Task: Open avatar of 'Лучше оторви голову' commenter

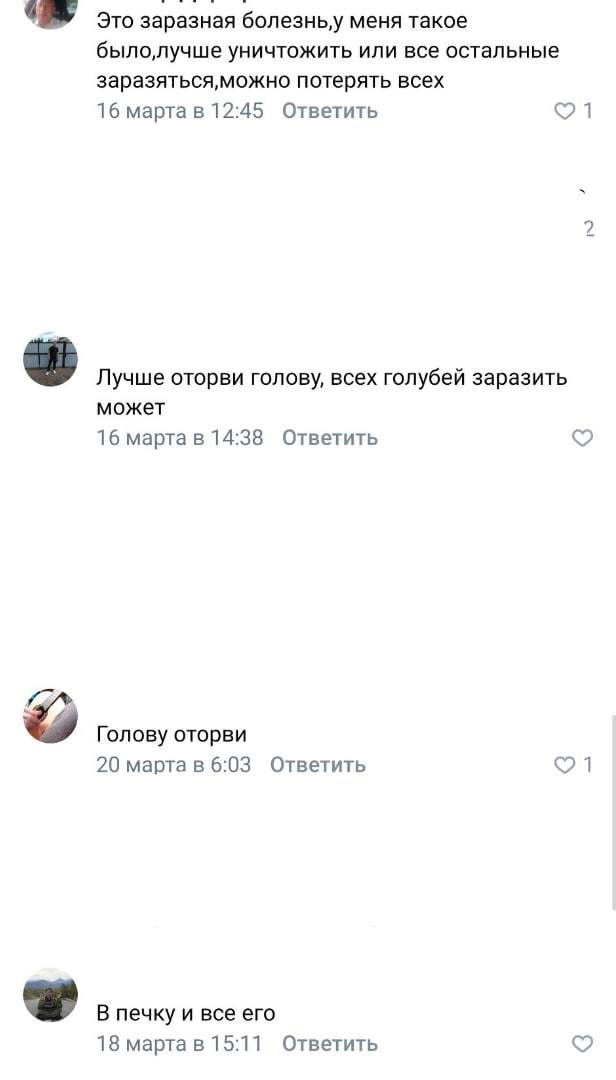Action: coord(50,360)
